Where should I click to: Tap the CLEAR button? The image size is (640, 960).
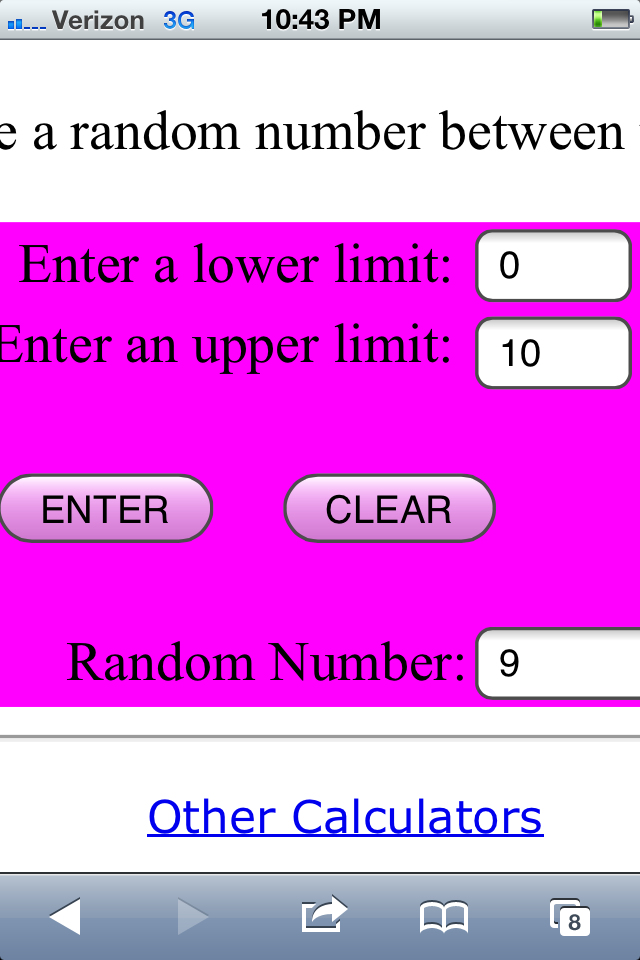click(x=390, y=509)
